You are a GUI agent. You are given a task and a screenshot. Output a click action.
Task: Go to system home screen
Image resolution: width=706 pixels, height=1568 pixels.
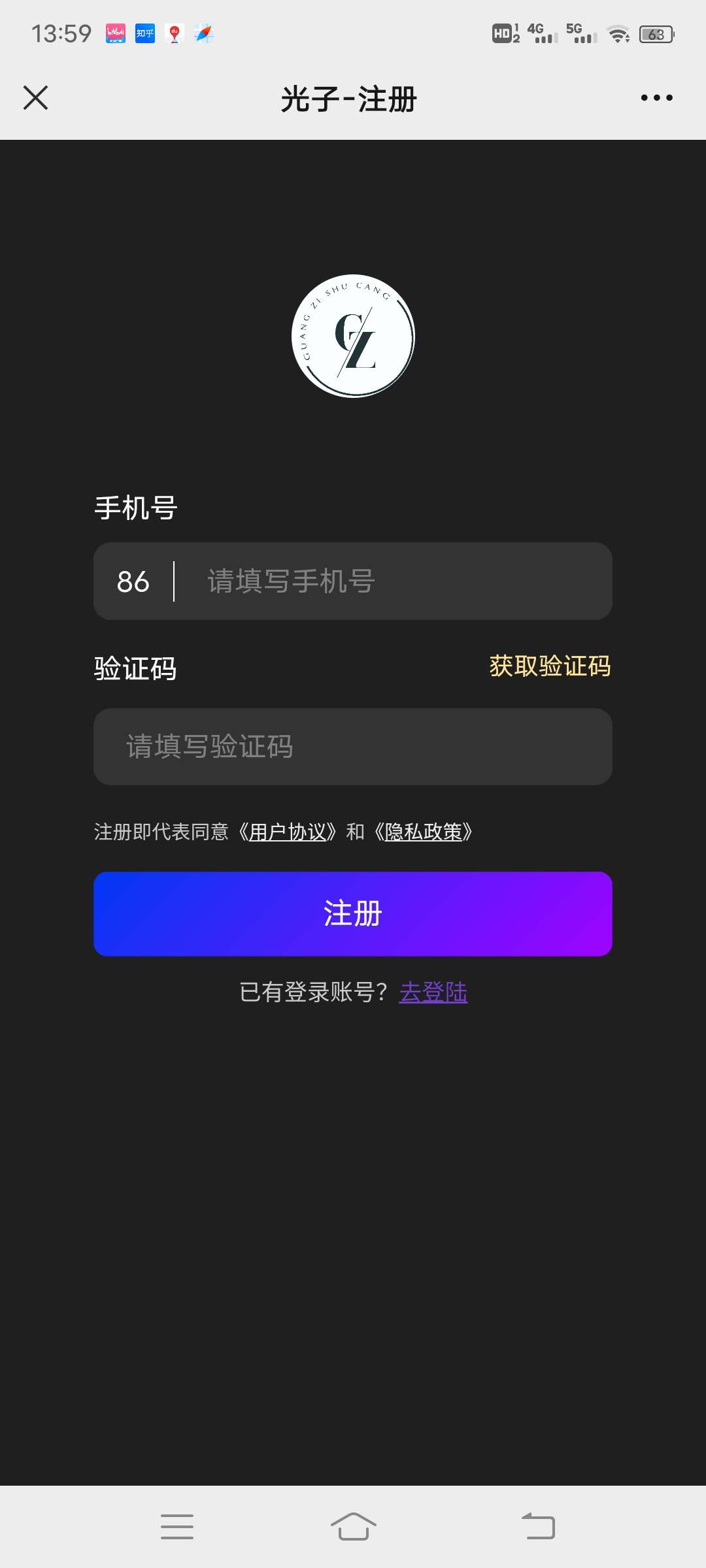tap(353, 1527)
